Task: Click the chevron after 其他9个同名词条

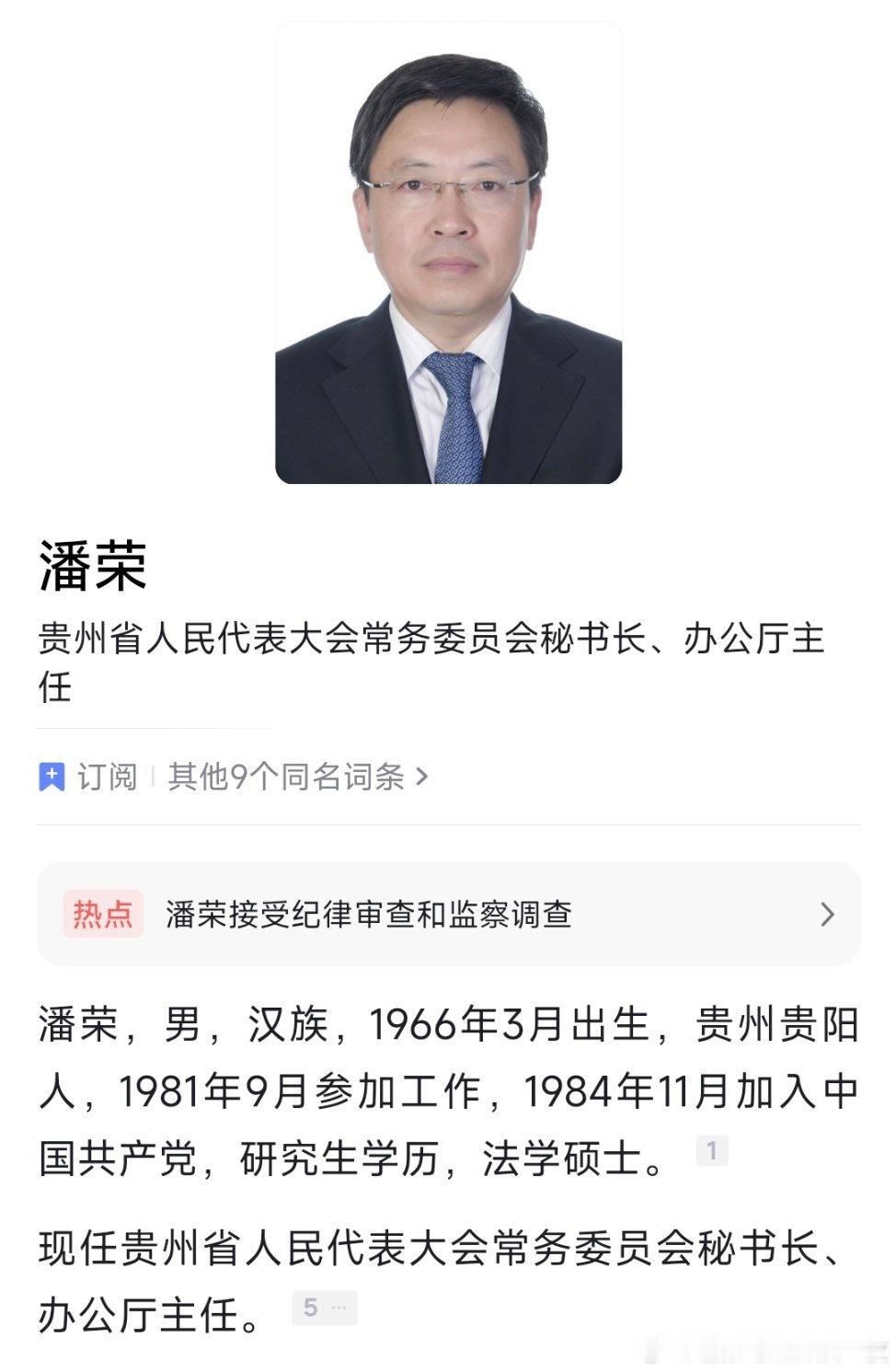Action: (422, 778)
